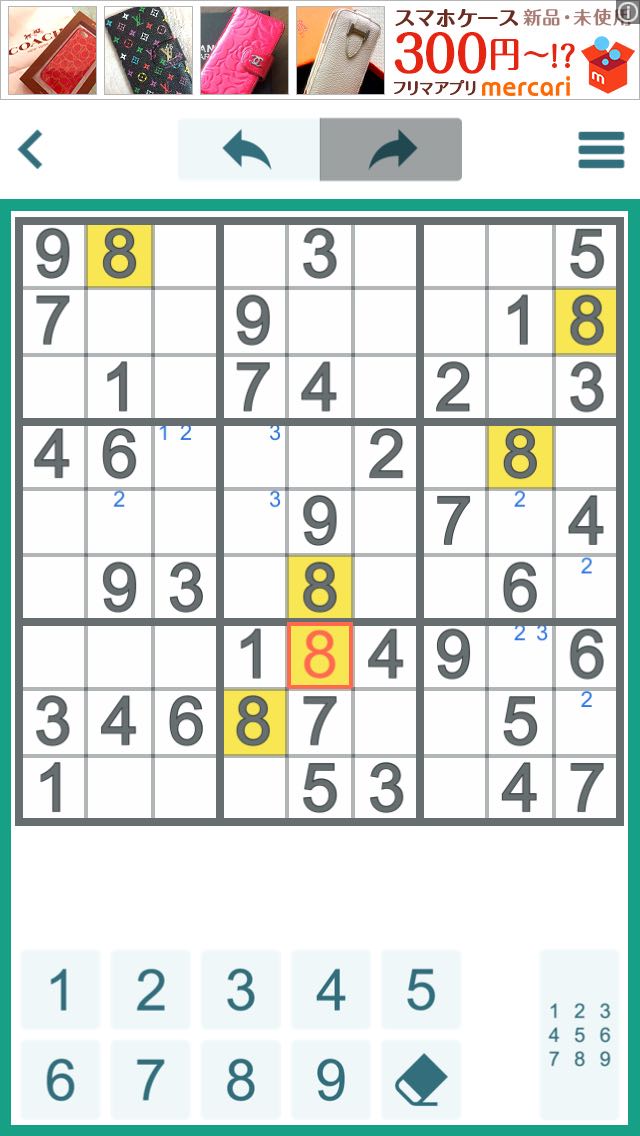Undo the last move
The image size is (640, 1136).
[x=249, y=149]
